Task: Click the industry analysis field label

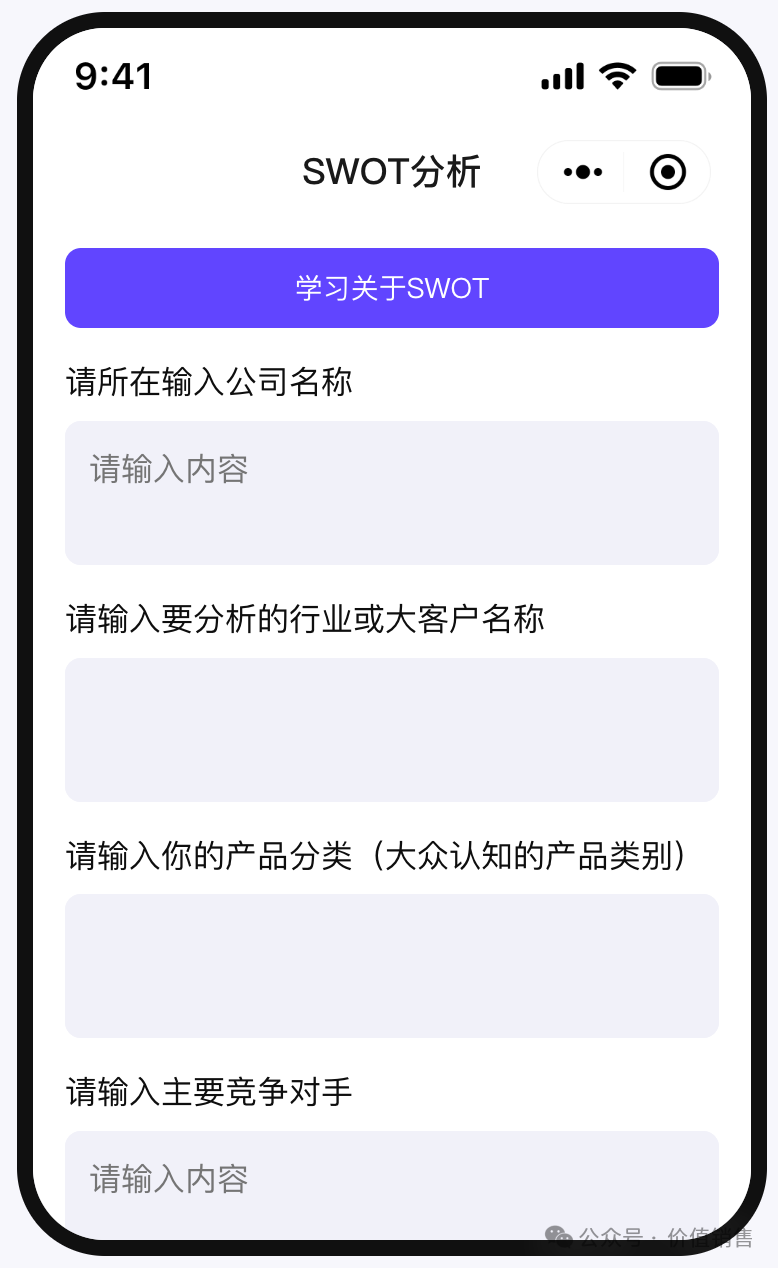Action: click(x=303, y=620)
